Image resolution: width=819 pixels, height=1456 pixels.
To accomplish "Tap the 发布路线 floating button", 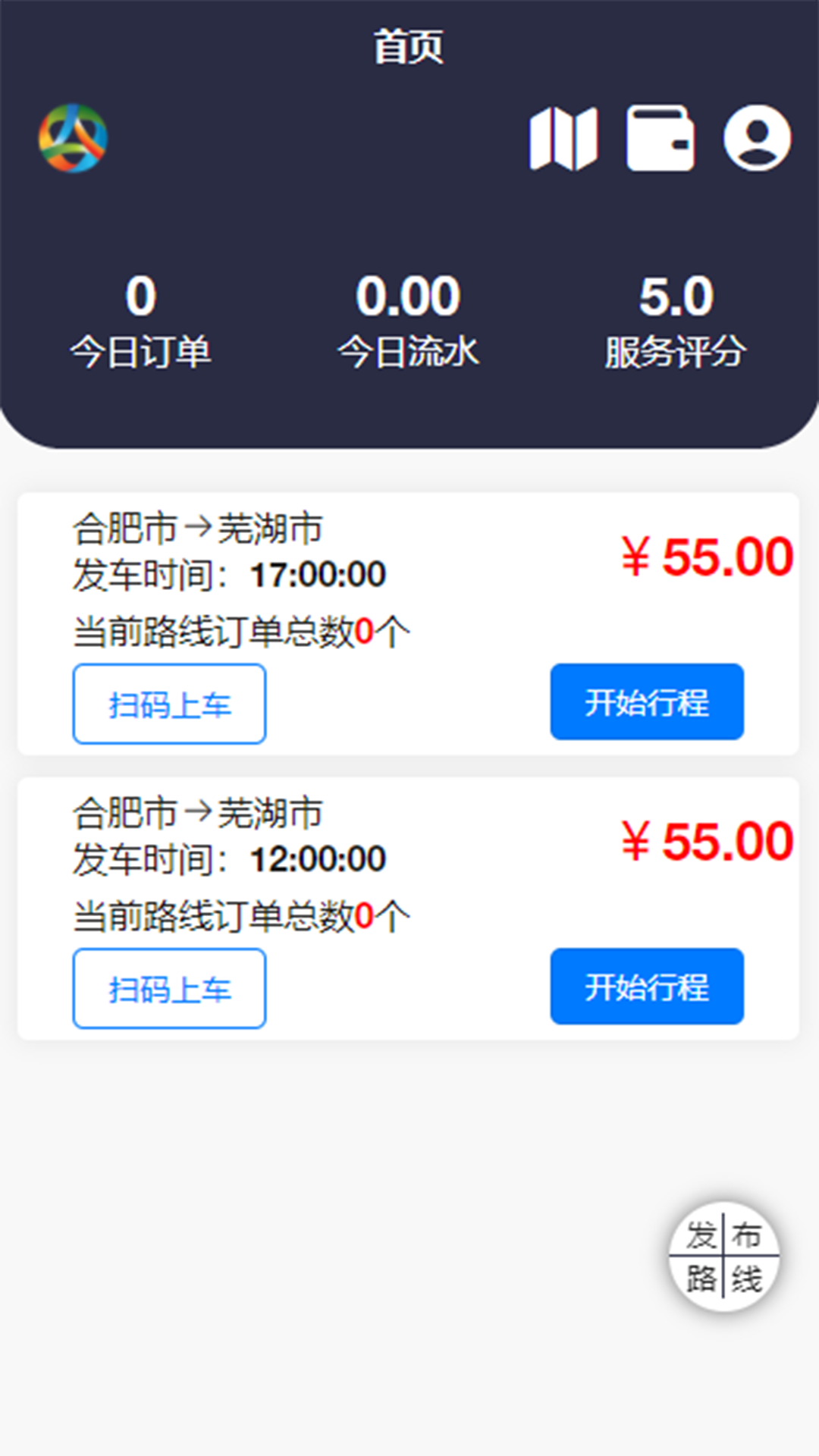I will [723, 1257].
